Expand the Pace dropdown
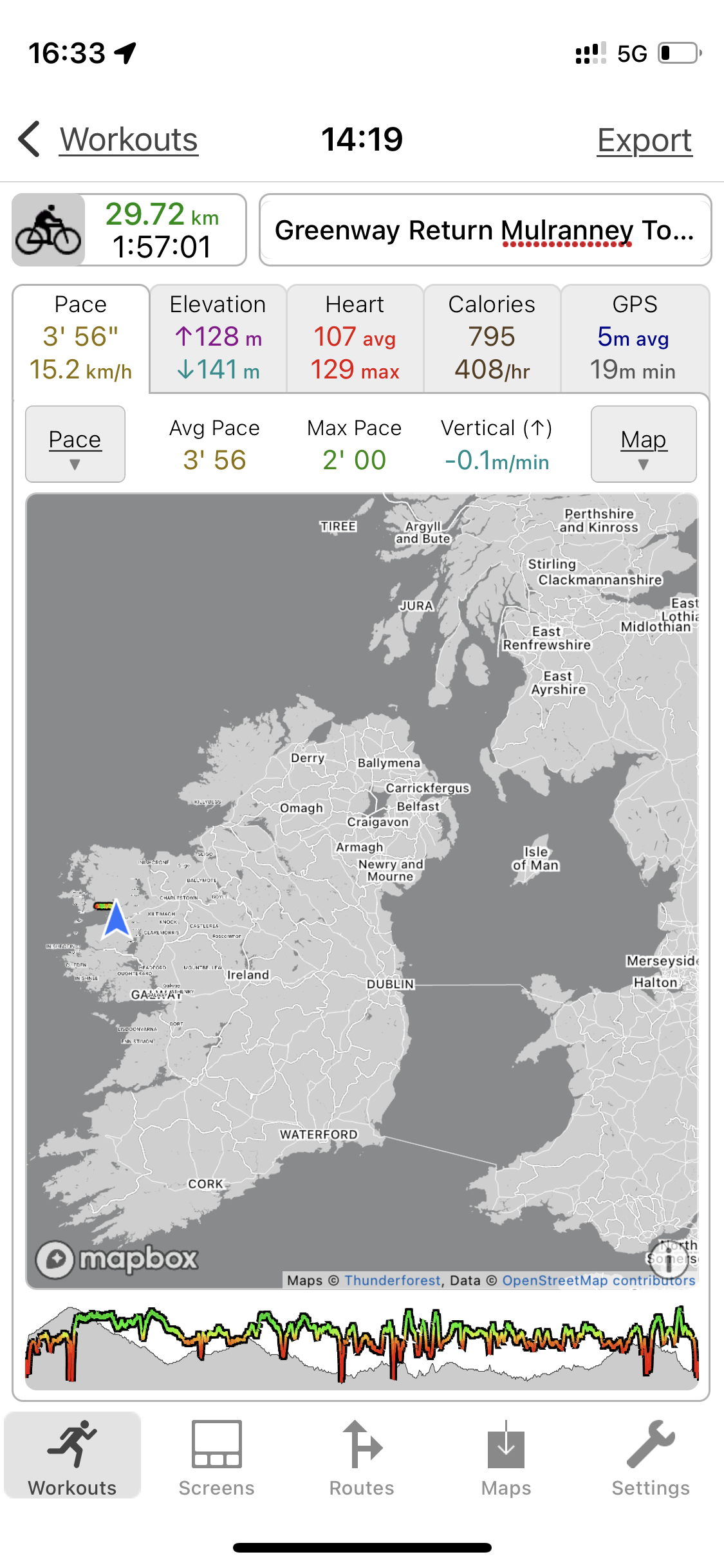724x1568 pixels. pyautogui.click(x=75, y=444)
